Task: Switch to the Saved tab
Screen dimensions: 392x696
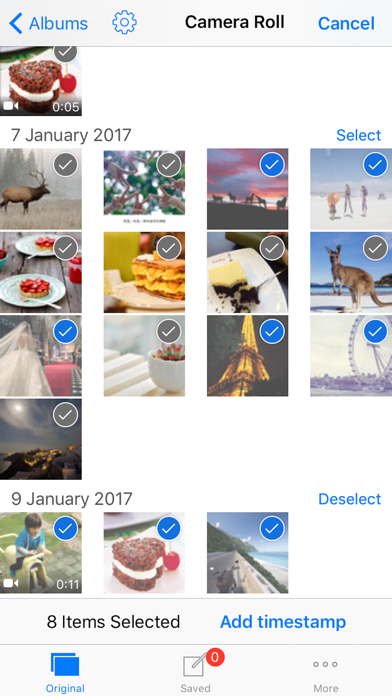Action: 195,671
